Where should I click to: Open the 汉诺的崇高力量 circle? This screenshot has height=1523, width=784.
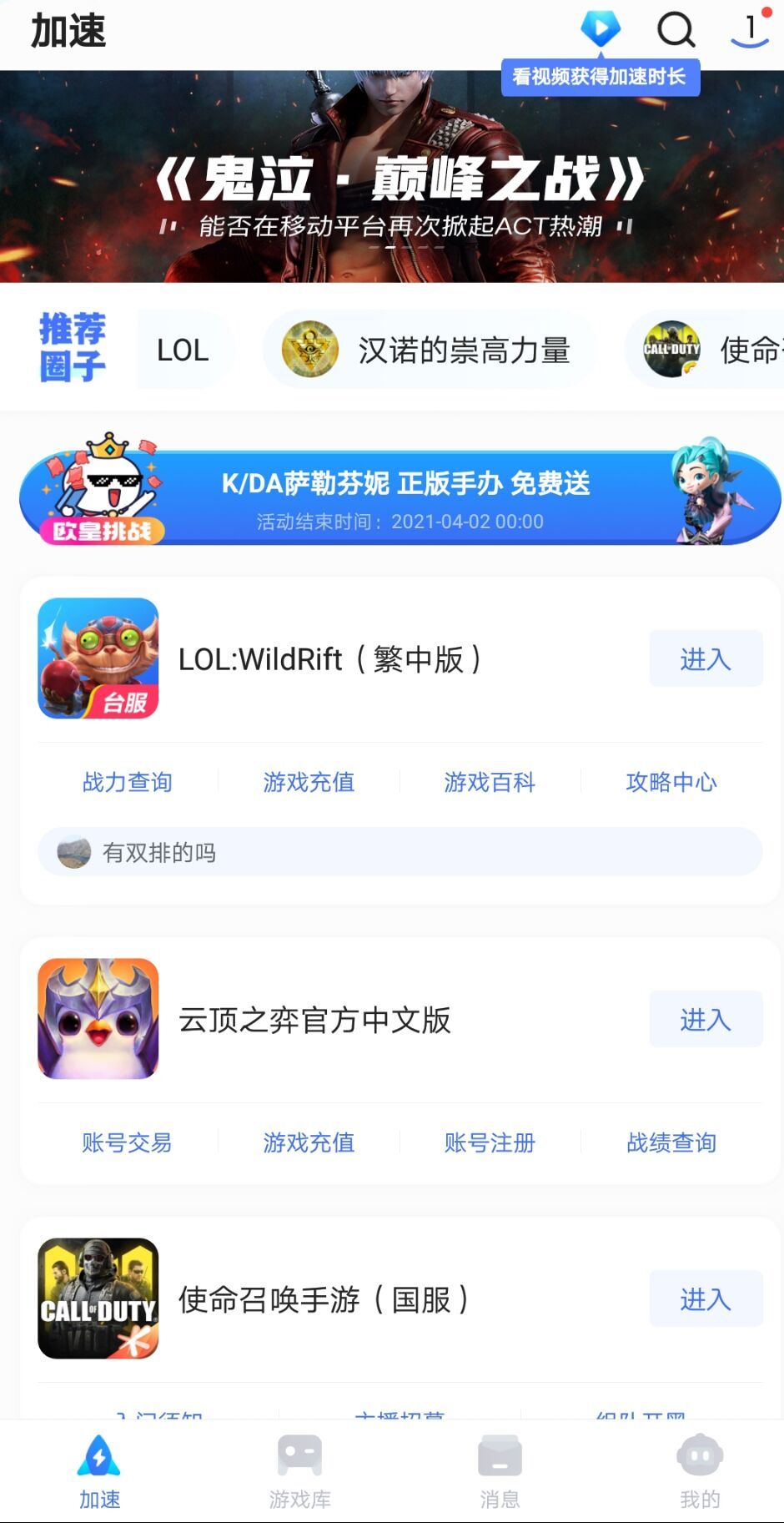[x=429, y=350]
